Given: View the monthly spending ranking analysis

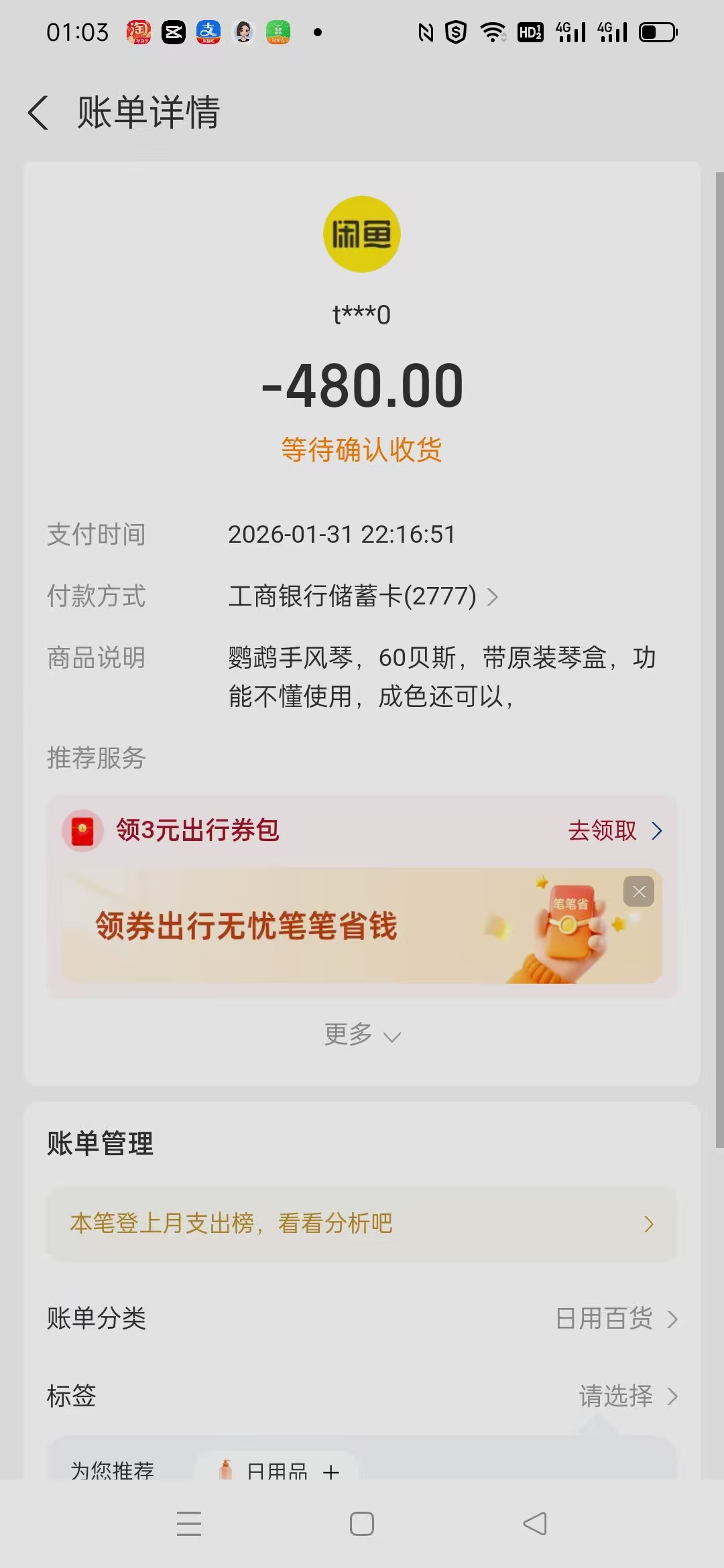Looking at the screenshot, I should coord(362,1224).
